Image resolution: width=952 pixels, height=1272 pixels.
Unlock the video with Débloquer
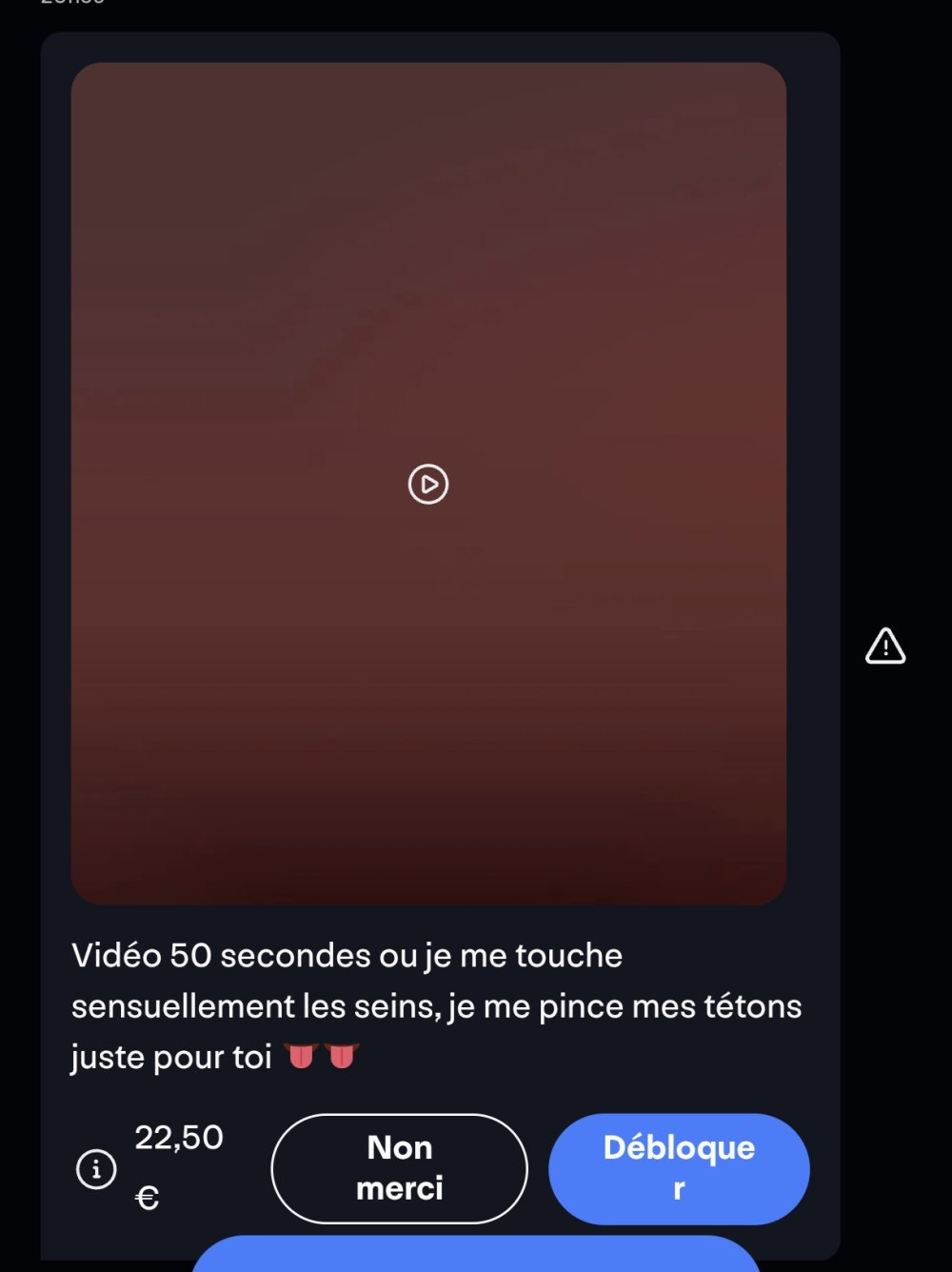(679, 1168)
